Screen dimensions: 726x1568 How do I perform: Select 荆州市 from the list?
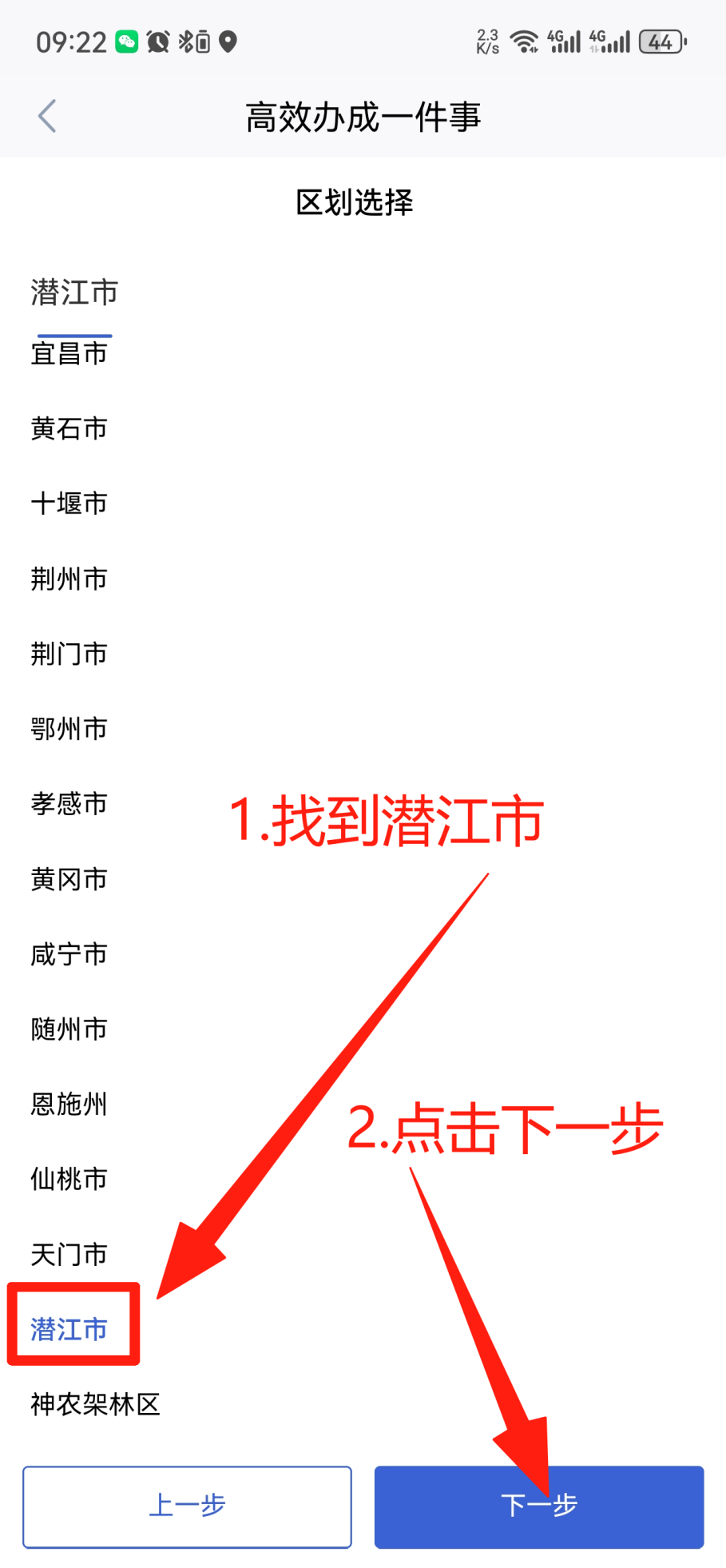click(69, 579)
